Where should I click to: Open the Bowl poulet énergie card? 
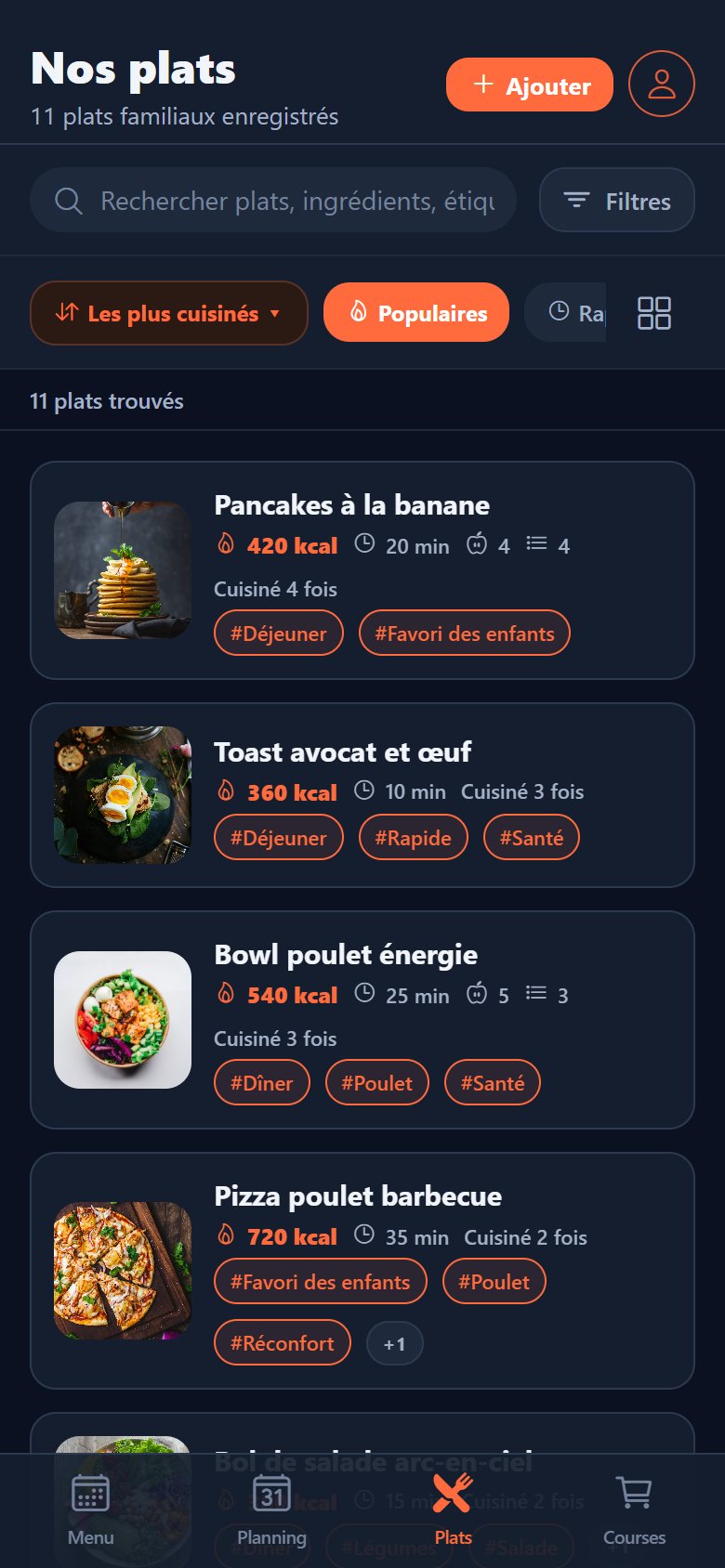pyautogui.click(x=362, y=1020)
